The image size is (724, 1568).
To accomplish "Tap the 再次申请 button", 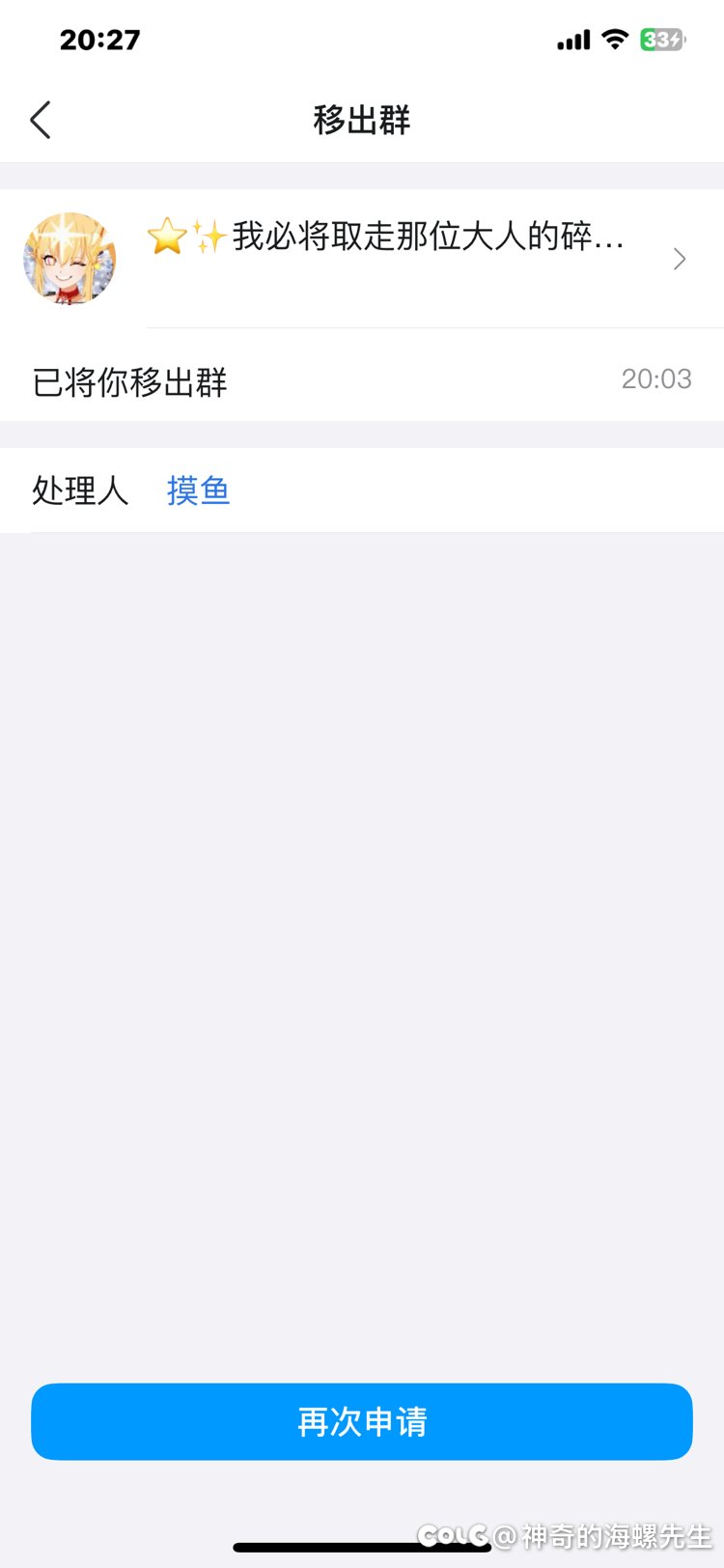I will (x=362, y=1421).
